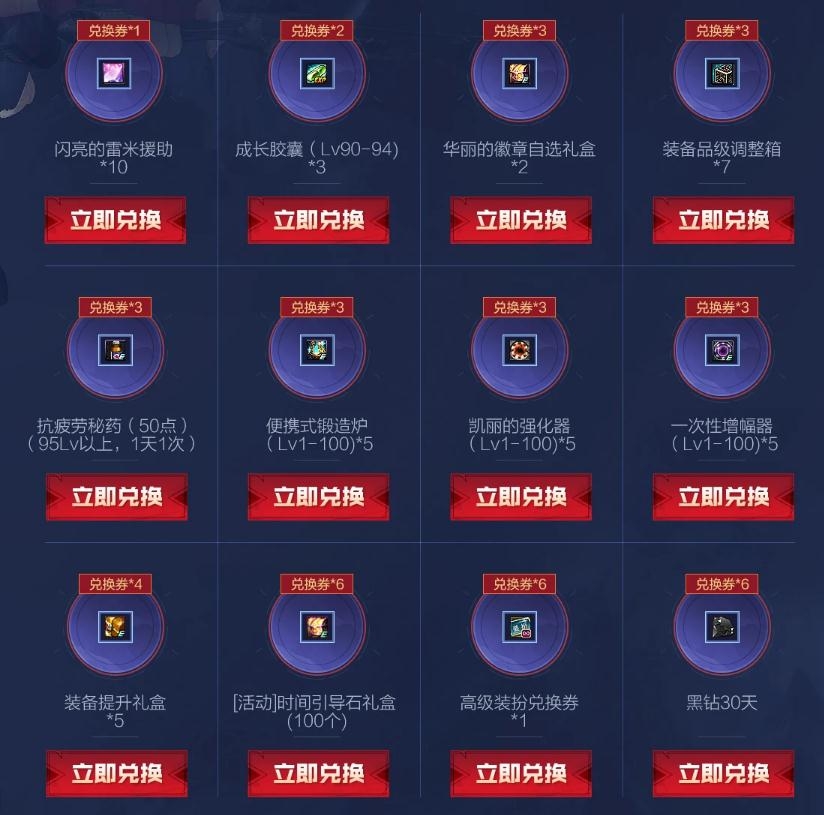Exchange for 华丽的徽章自选礼盒
Viewport: 824px width, 815px height.
point(520,220)
